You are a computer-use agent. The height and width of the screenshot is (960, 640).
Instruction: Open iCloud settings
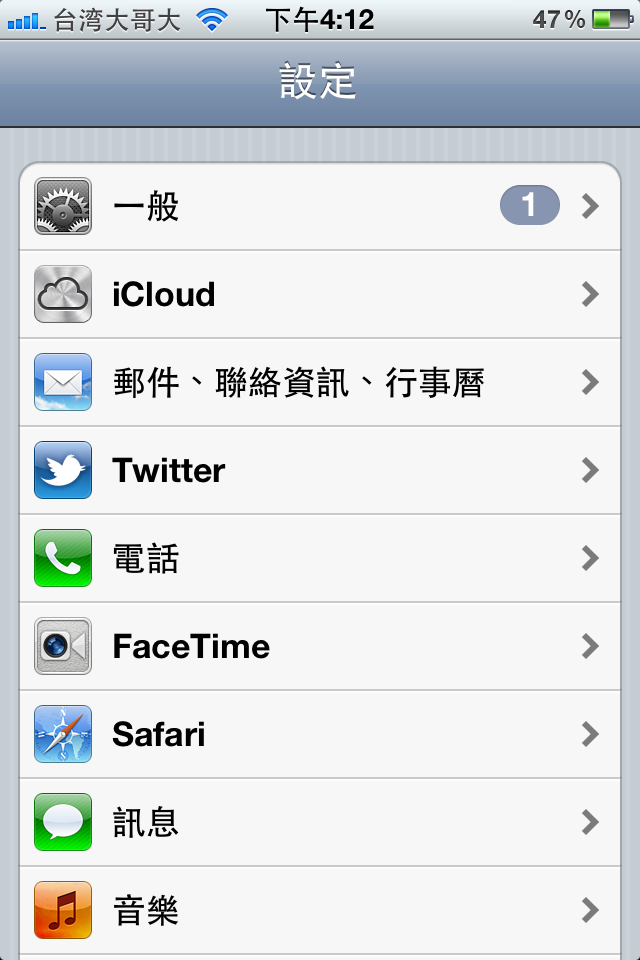click(320, 295)
